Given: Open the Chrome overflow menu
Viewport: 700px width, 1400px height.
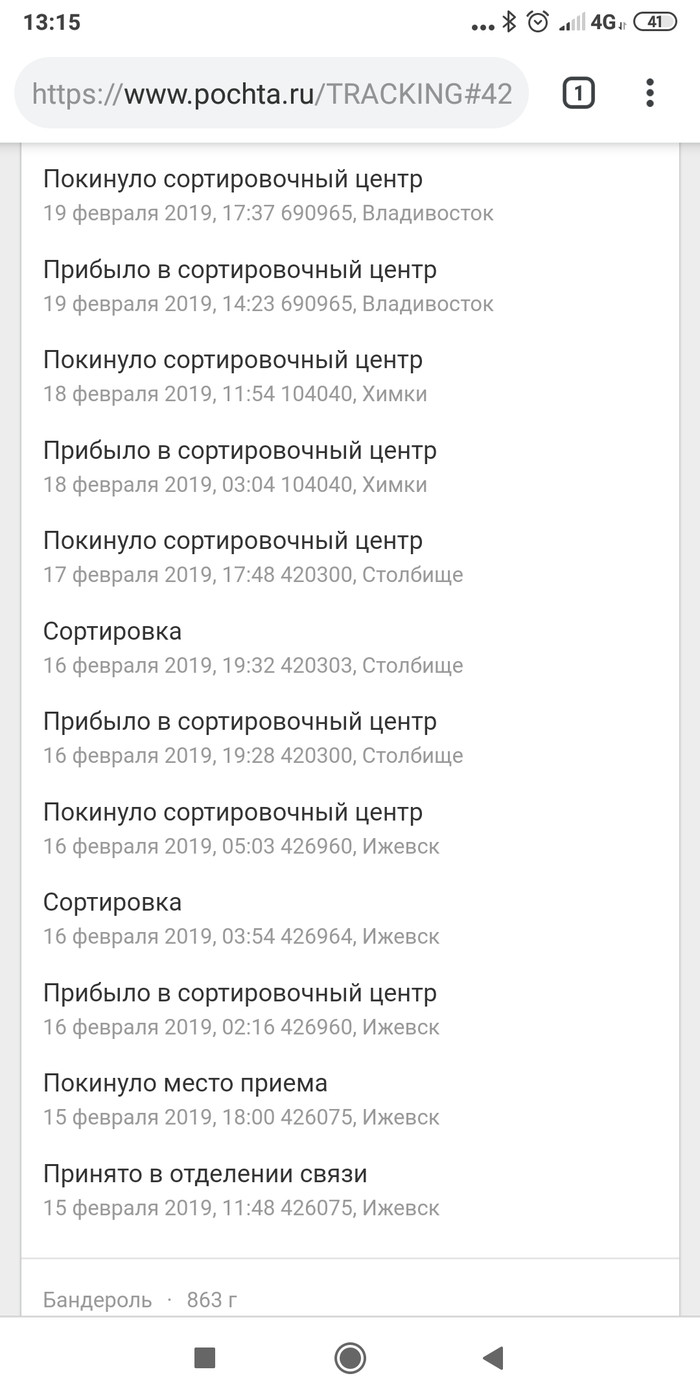Looking at the screenshot, I should 650,94.
